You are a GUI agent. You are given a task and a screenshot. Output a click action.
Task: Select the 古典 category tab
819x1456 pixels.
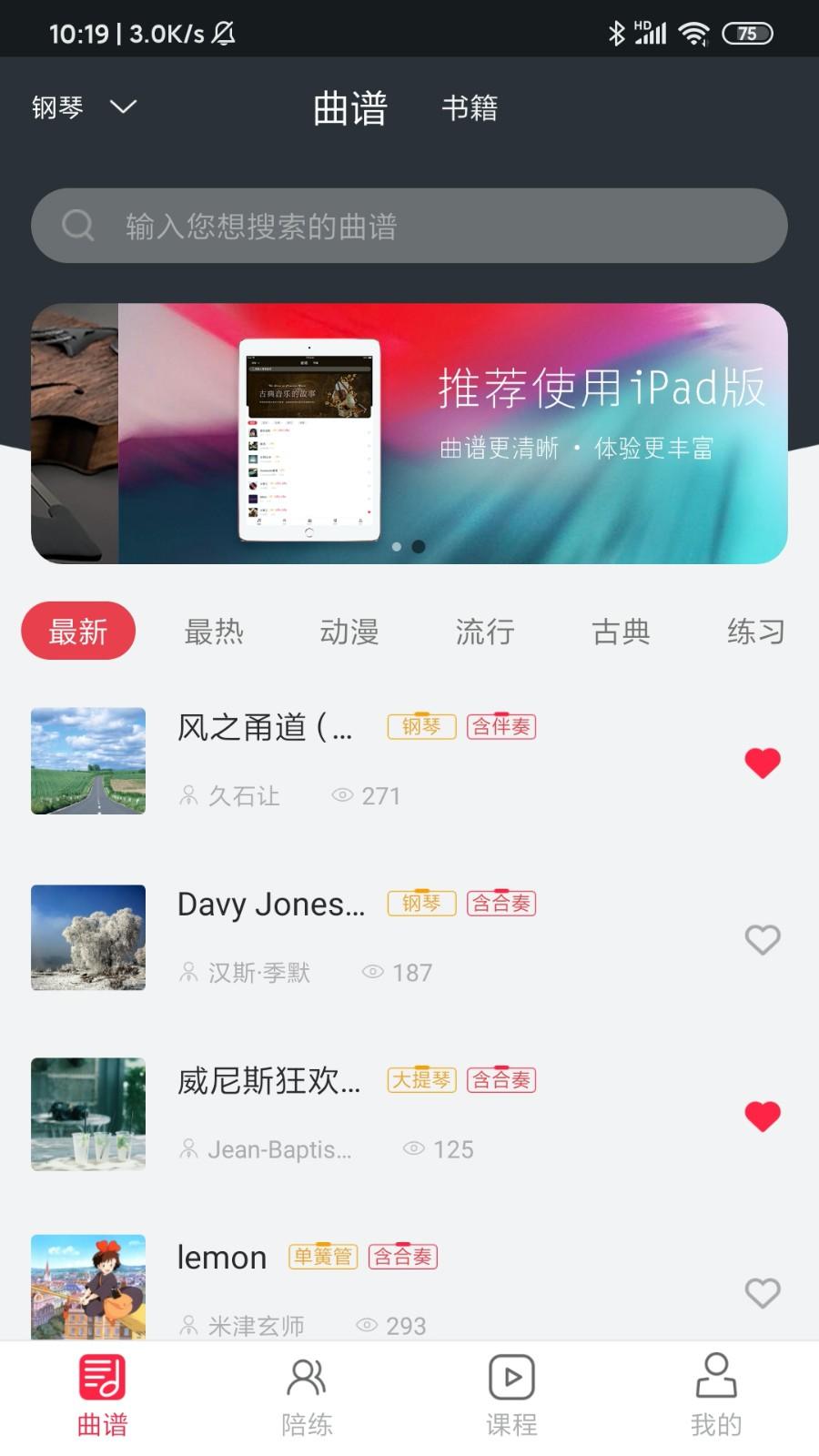(x=621, y=632)
